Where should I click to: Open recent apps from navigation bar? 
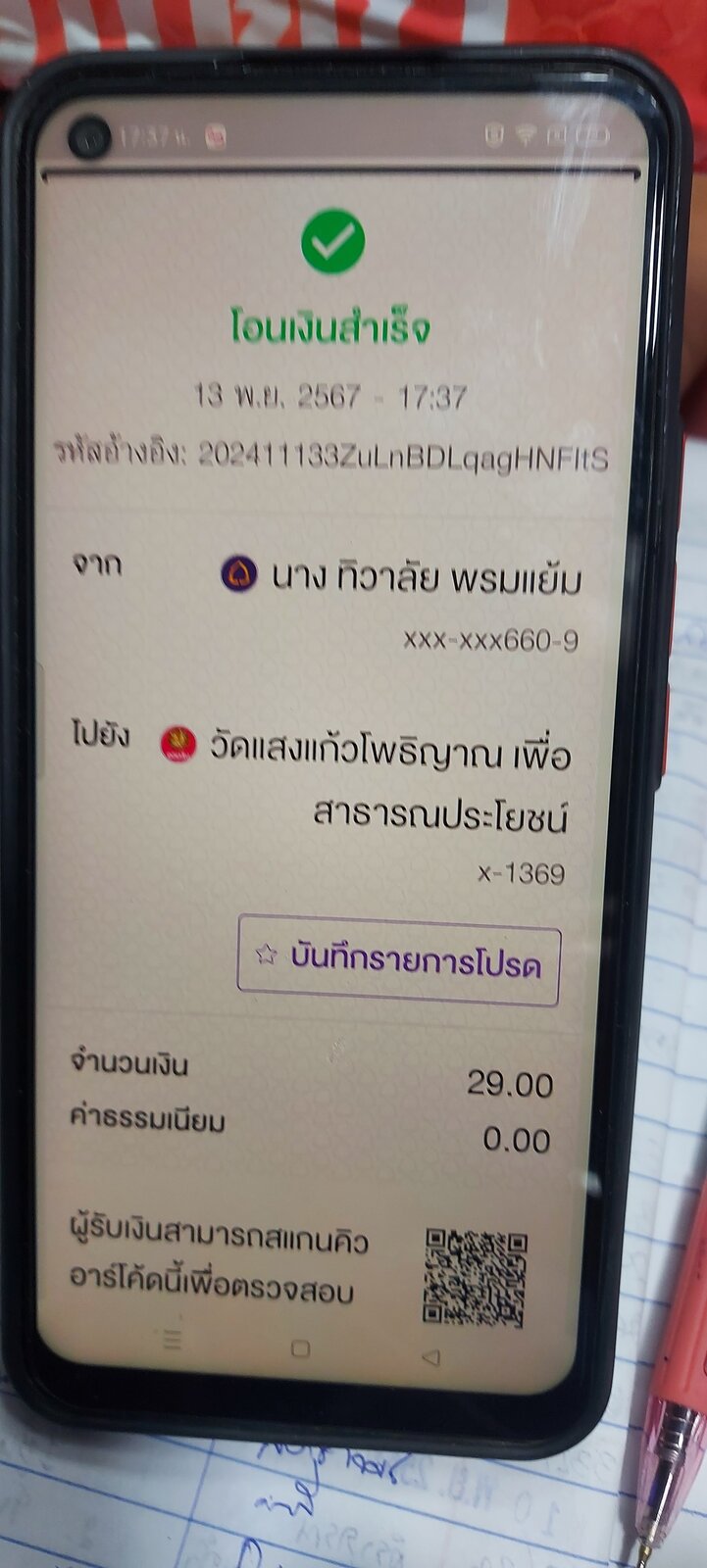(172, 1340)
